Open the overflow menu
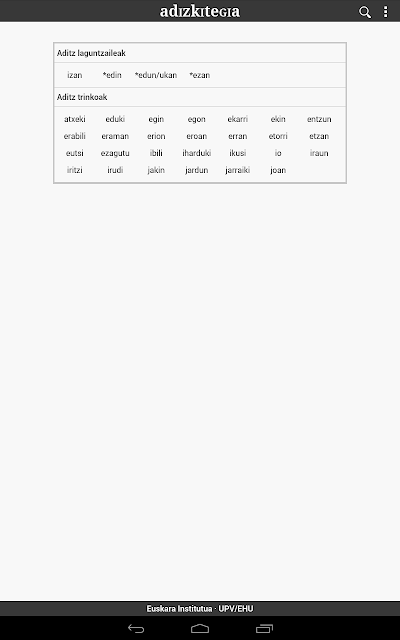Screen dimensions: 400x640 385,11
